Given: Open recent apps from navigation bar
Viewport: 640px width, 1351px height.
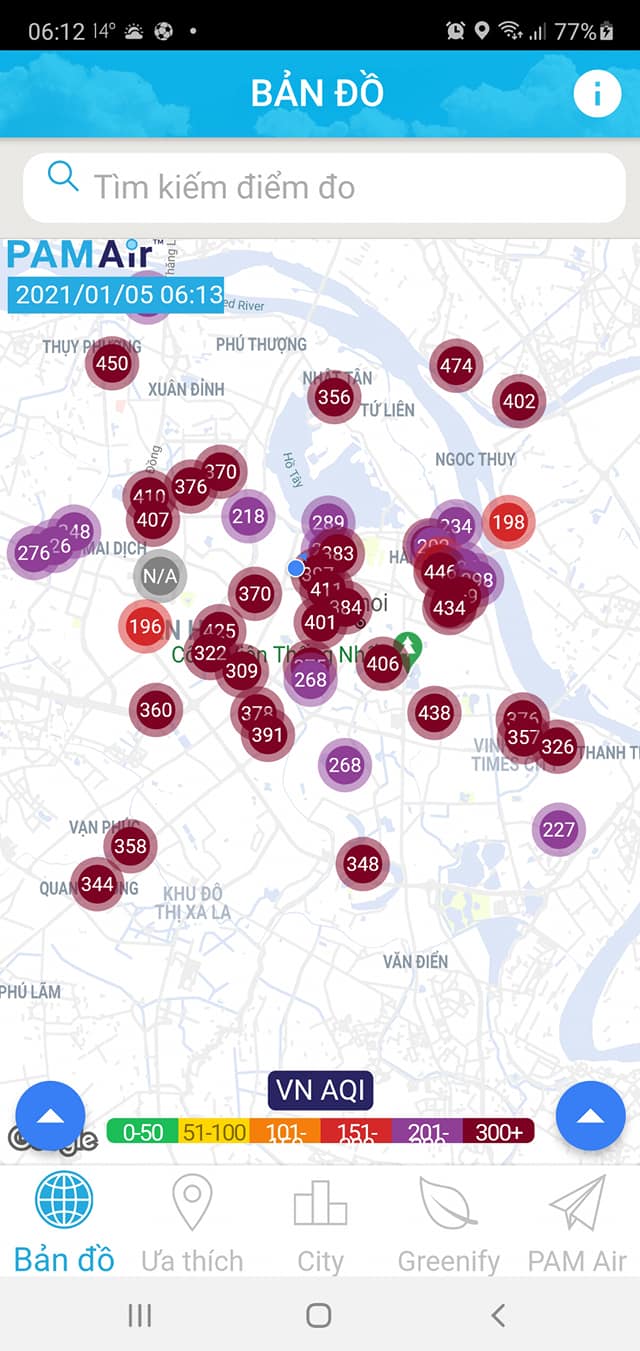Looking at the screenshot, I should pos(140,1315).
